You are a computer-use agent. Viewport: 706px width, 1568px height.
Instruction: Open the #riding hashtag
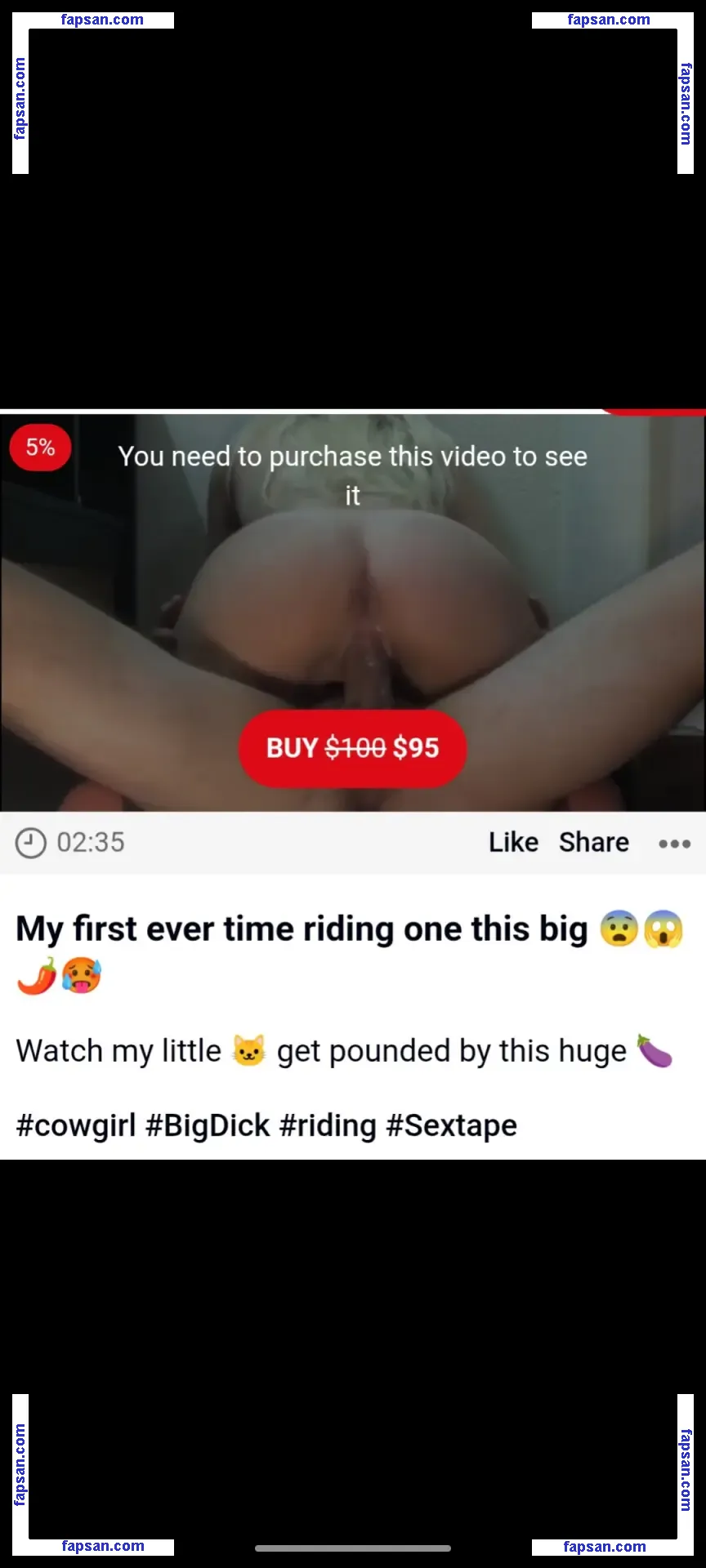[x=328, y=1125]
